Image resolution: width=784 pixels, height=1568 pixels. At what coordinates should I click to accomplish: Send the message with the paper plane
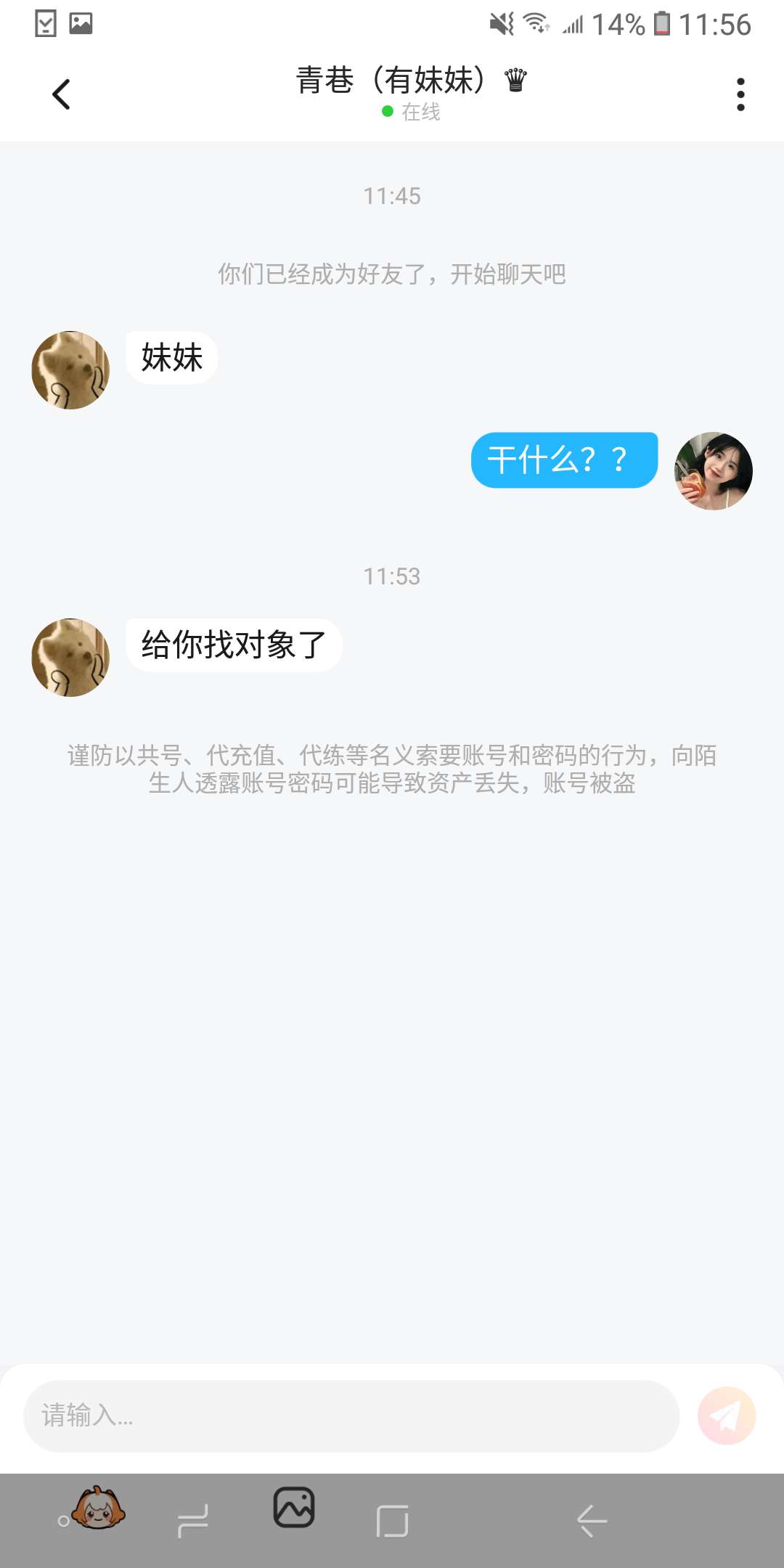(x=726, y=1416)
